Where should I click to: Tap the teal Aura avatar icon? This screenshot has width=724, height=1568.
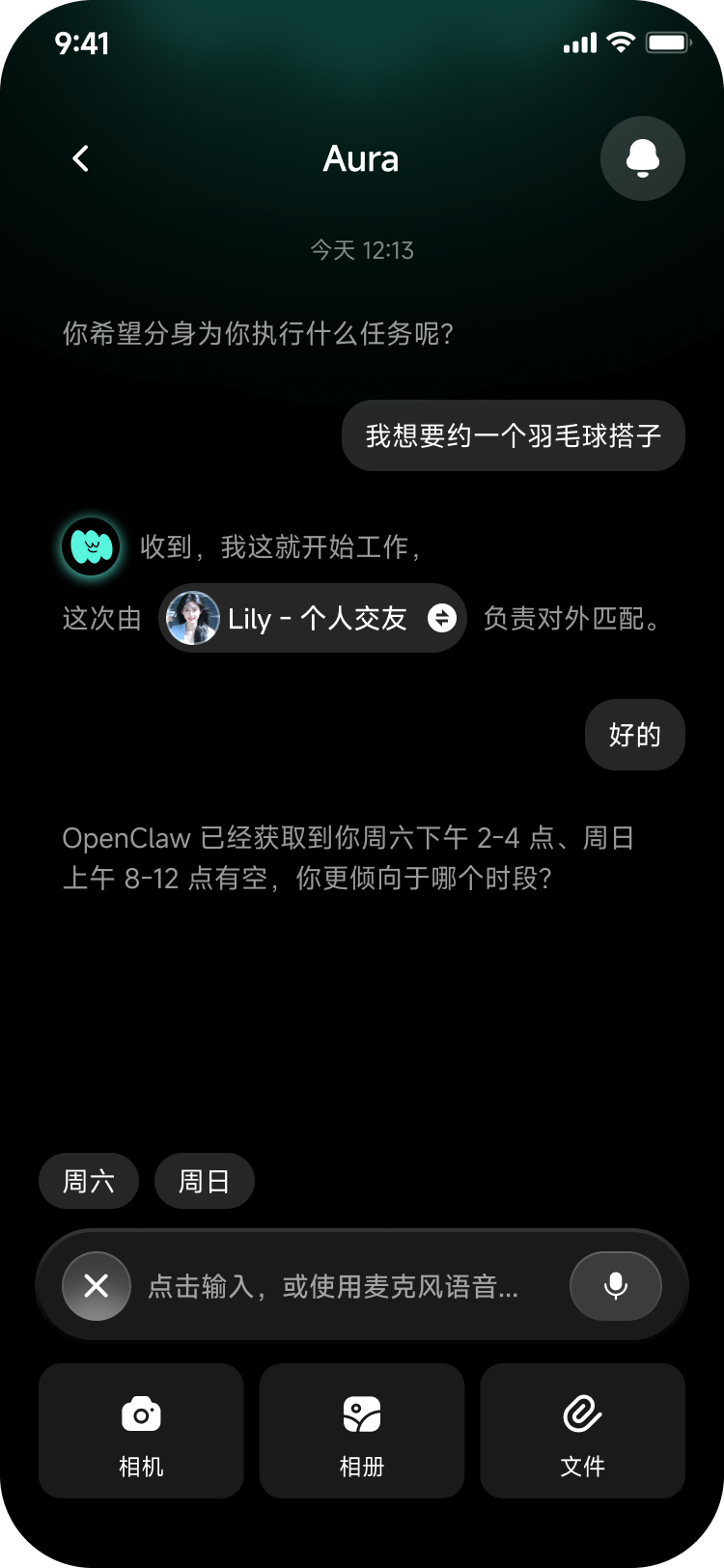point(91,546)
